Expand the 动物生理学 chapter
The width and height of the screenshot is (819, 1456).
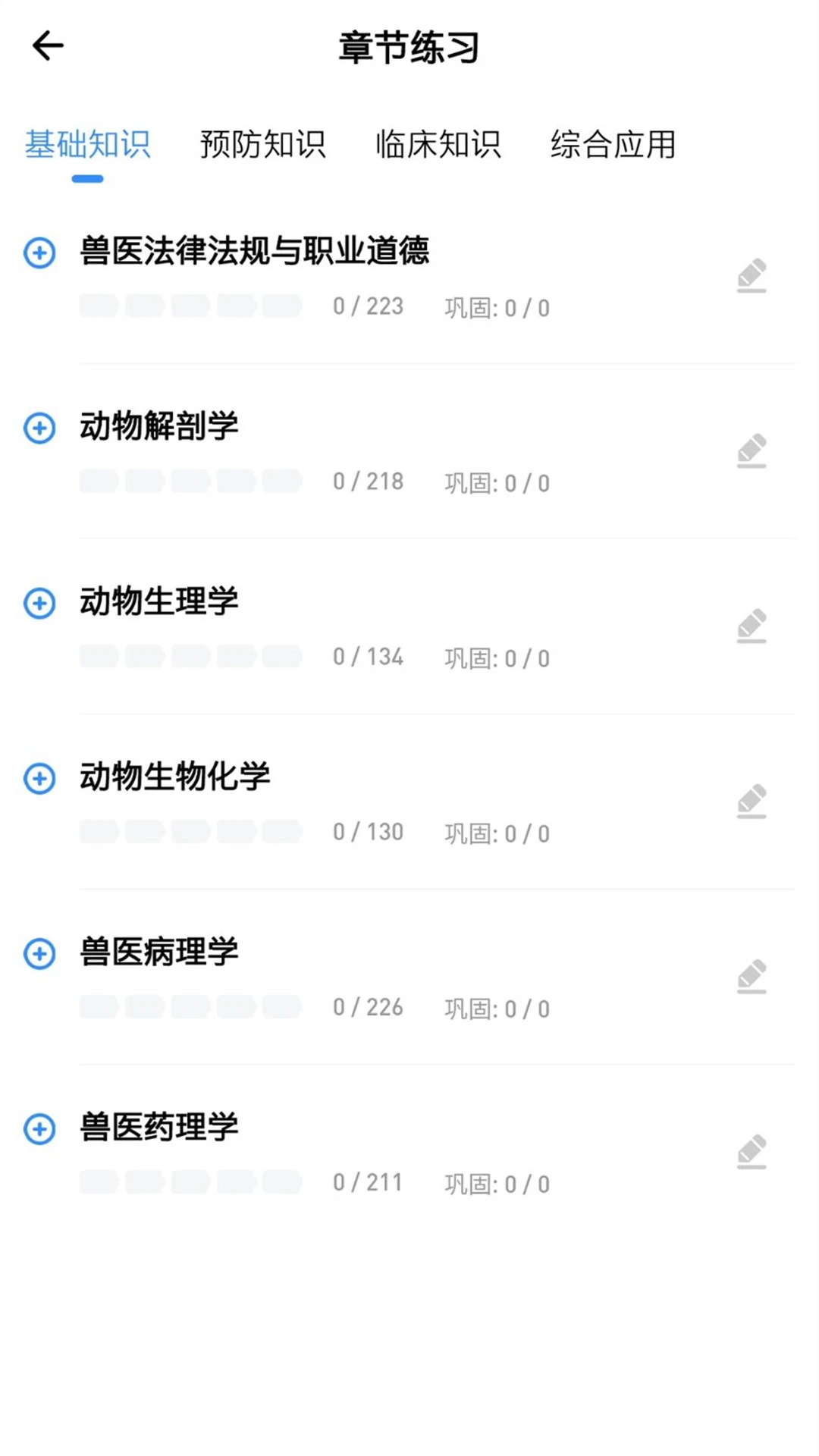click(39, 604)
